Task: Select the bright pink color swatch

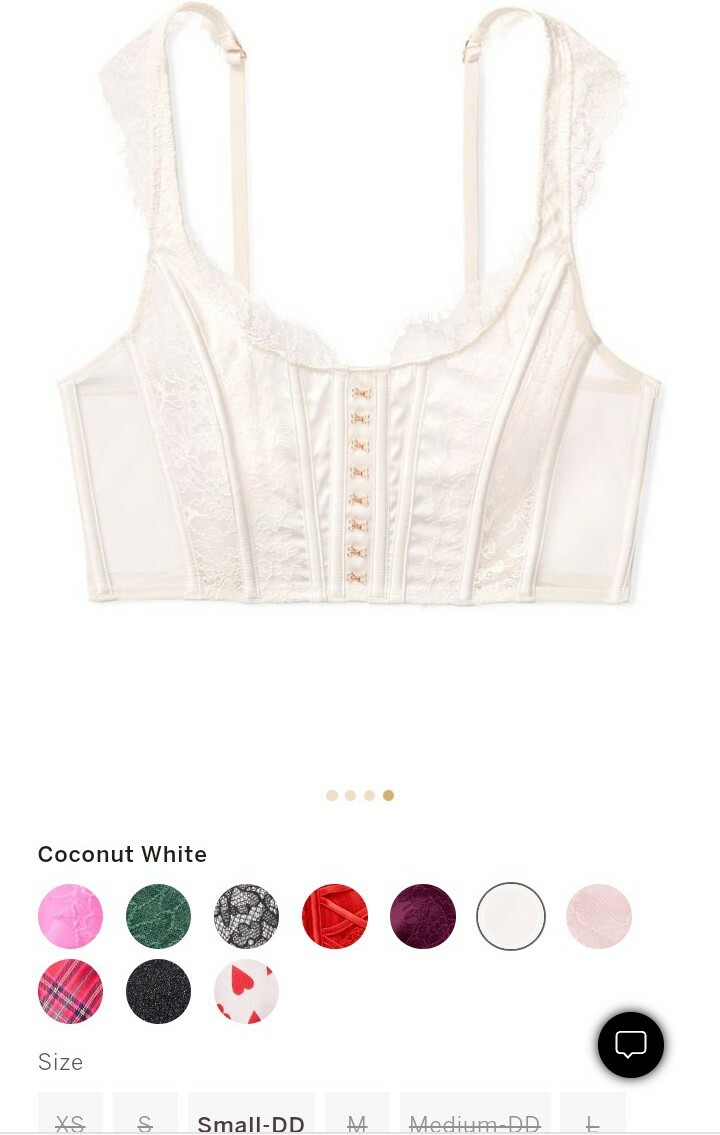Action: click(x=70, y=916)
